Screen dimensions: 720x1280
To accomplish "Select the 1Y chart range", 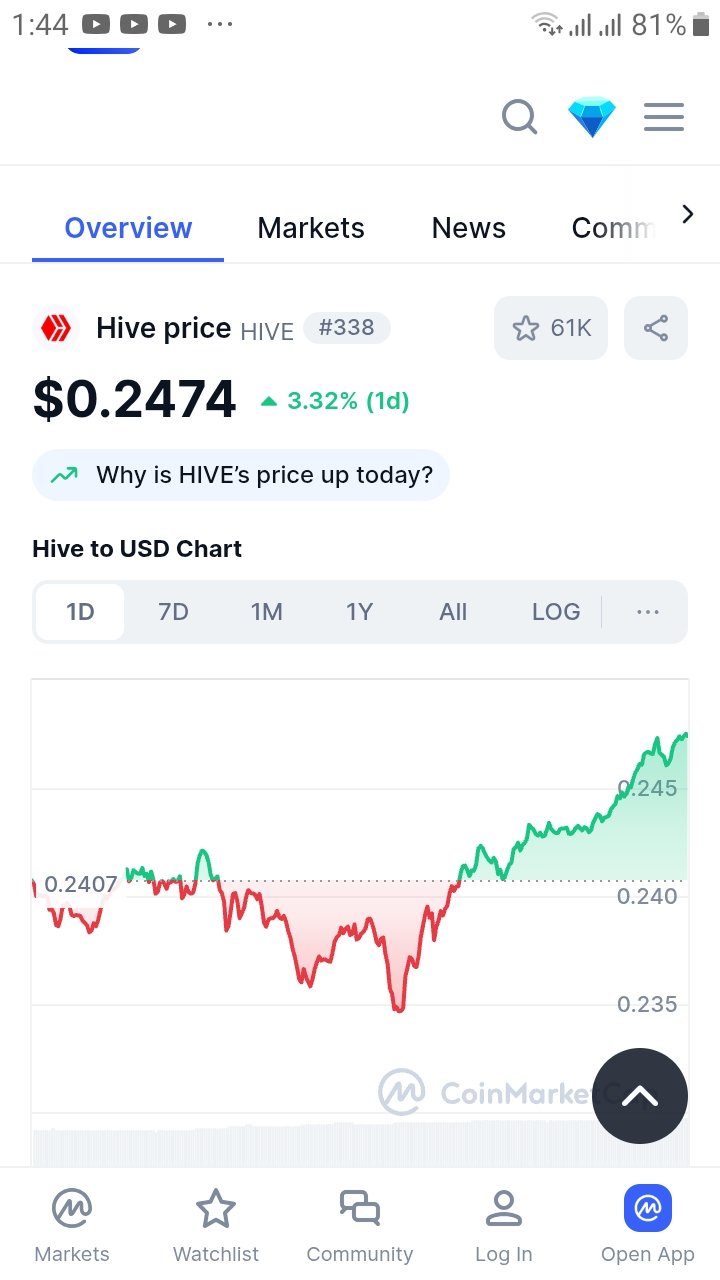I will coord(359,612).
